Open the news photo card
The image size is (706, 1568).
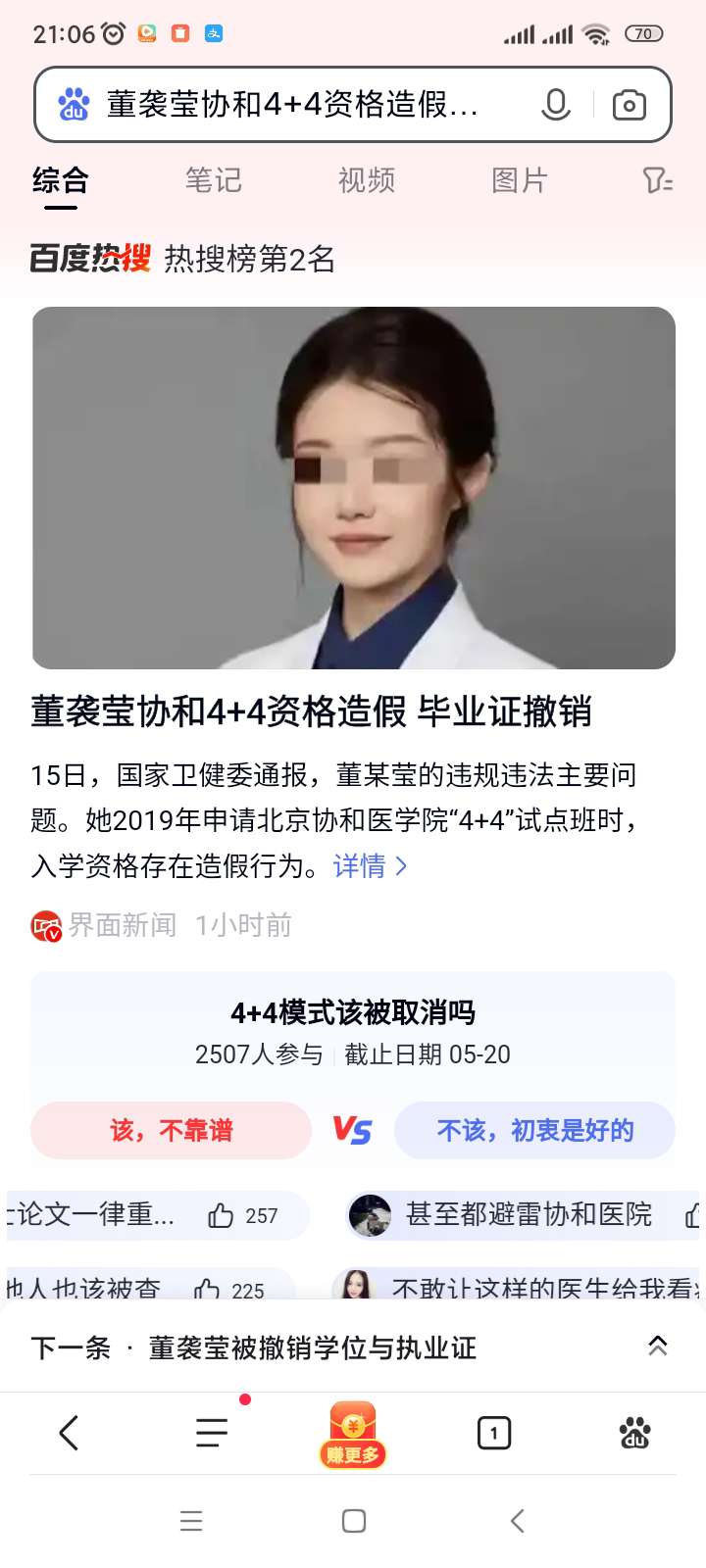353,488
